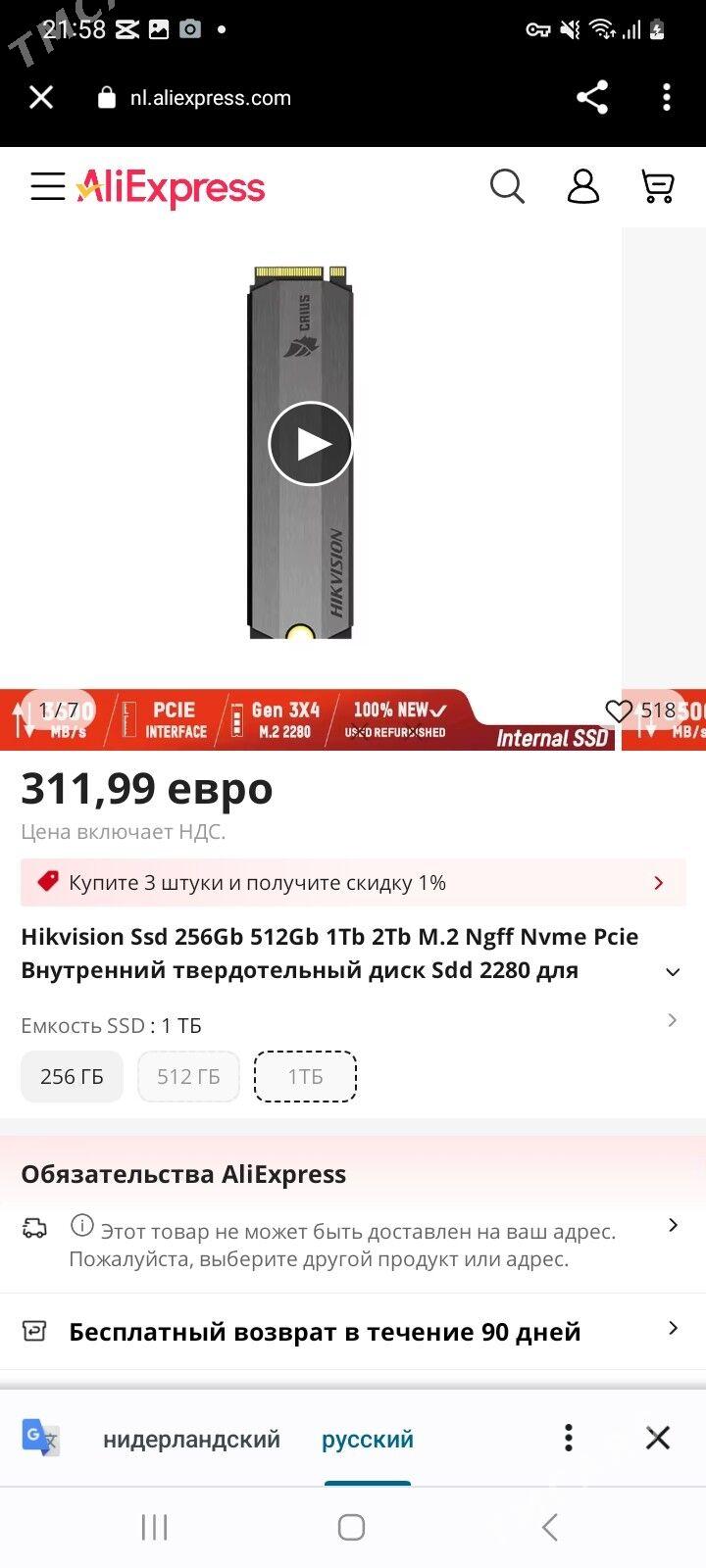Expand the full product title
The width and height of the screenshot is (706, 1568).
pos(673,972)
